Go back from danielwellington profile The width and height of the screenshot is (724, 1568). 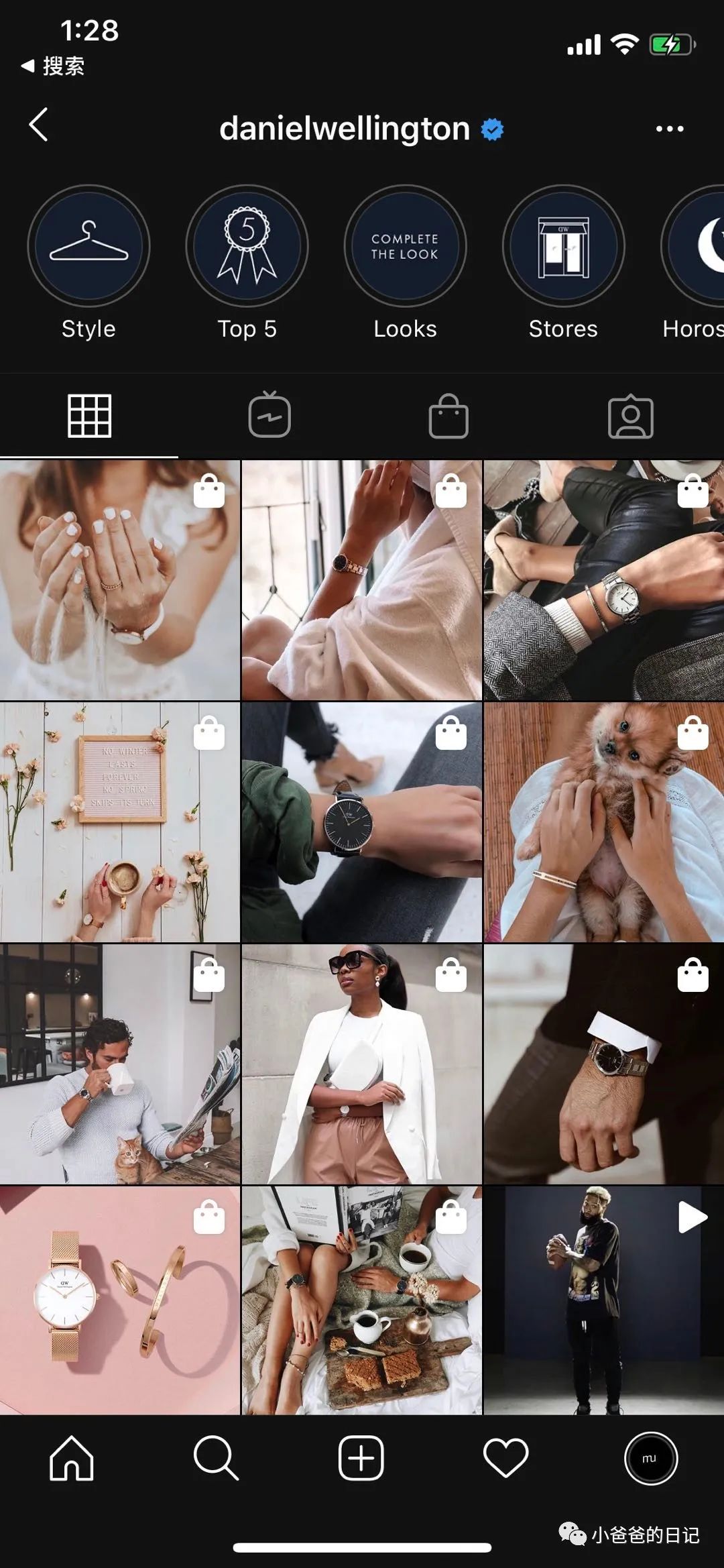tap(39, 125)
